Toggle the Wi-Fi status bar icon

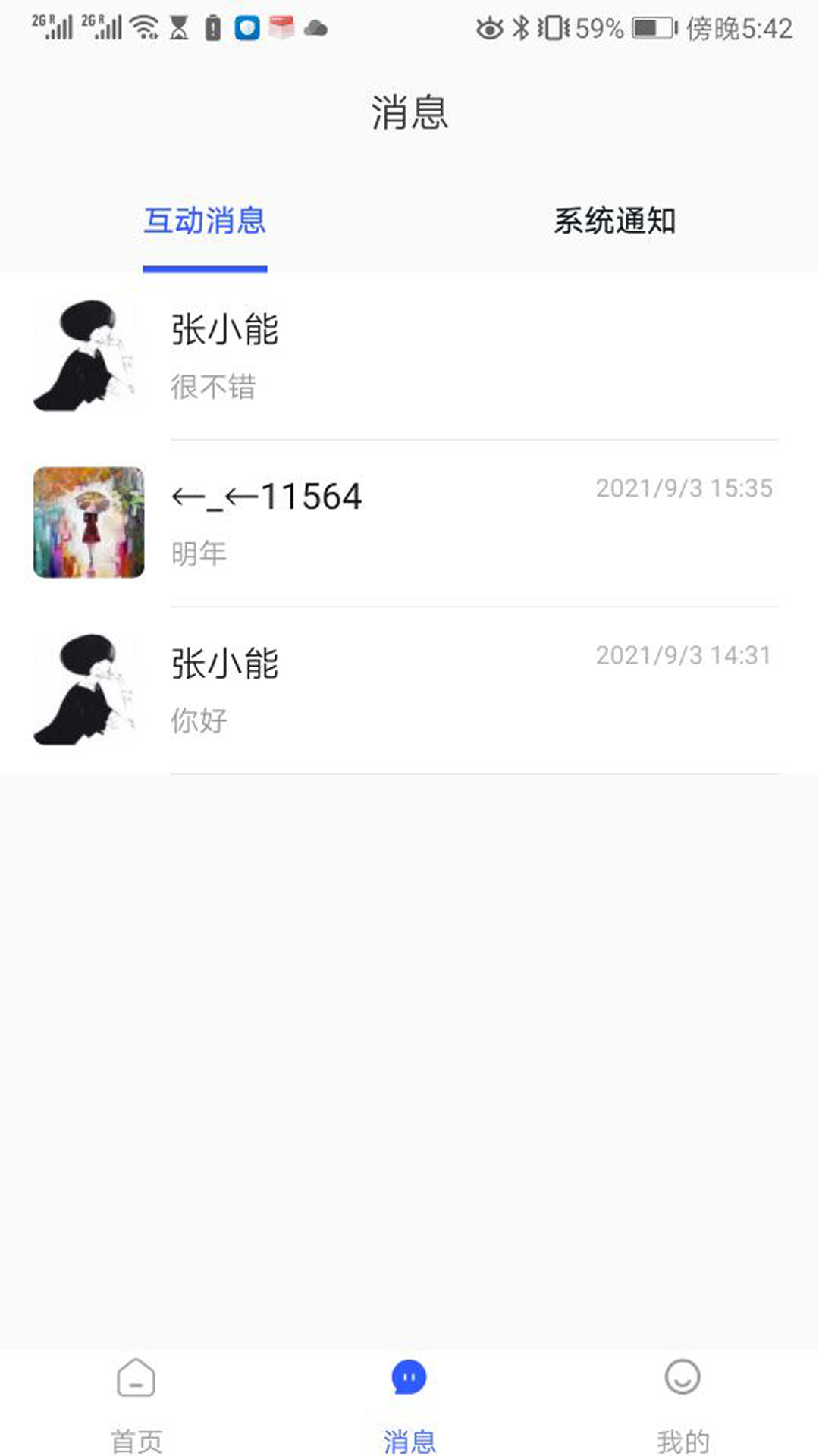143,29
